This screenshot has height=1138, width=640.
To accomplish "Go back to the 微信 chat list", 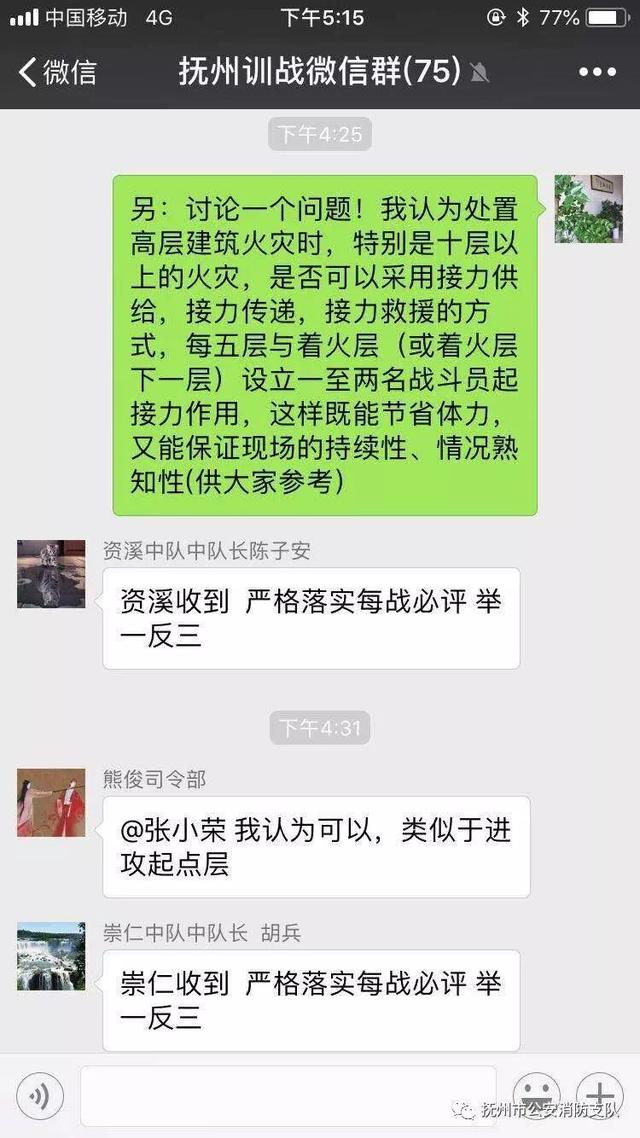I will [58, 73].
